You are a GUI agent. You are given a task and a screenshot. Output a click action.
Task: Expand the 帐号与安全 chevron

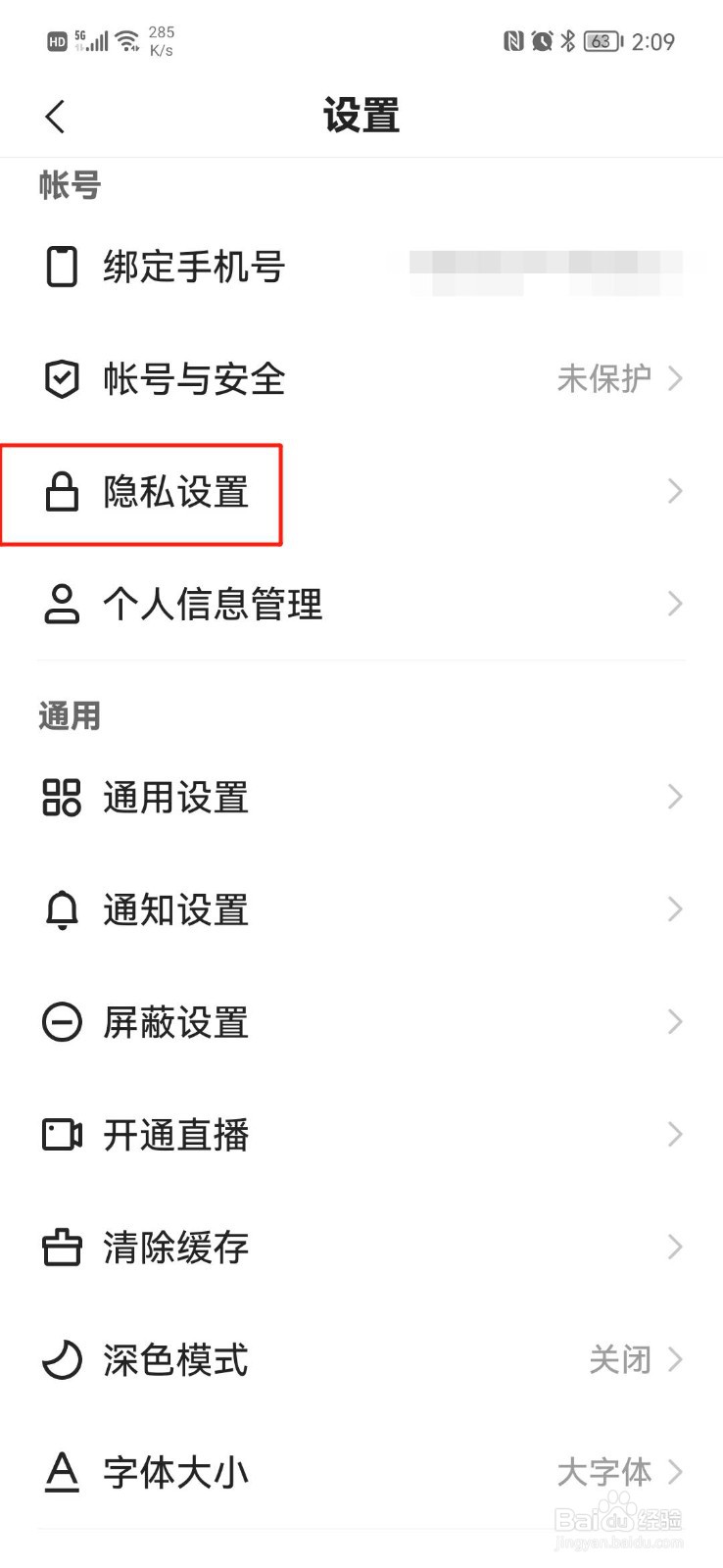(x=673, y=378)
